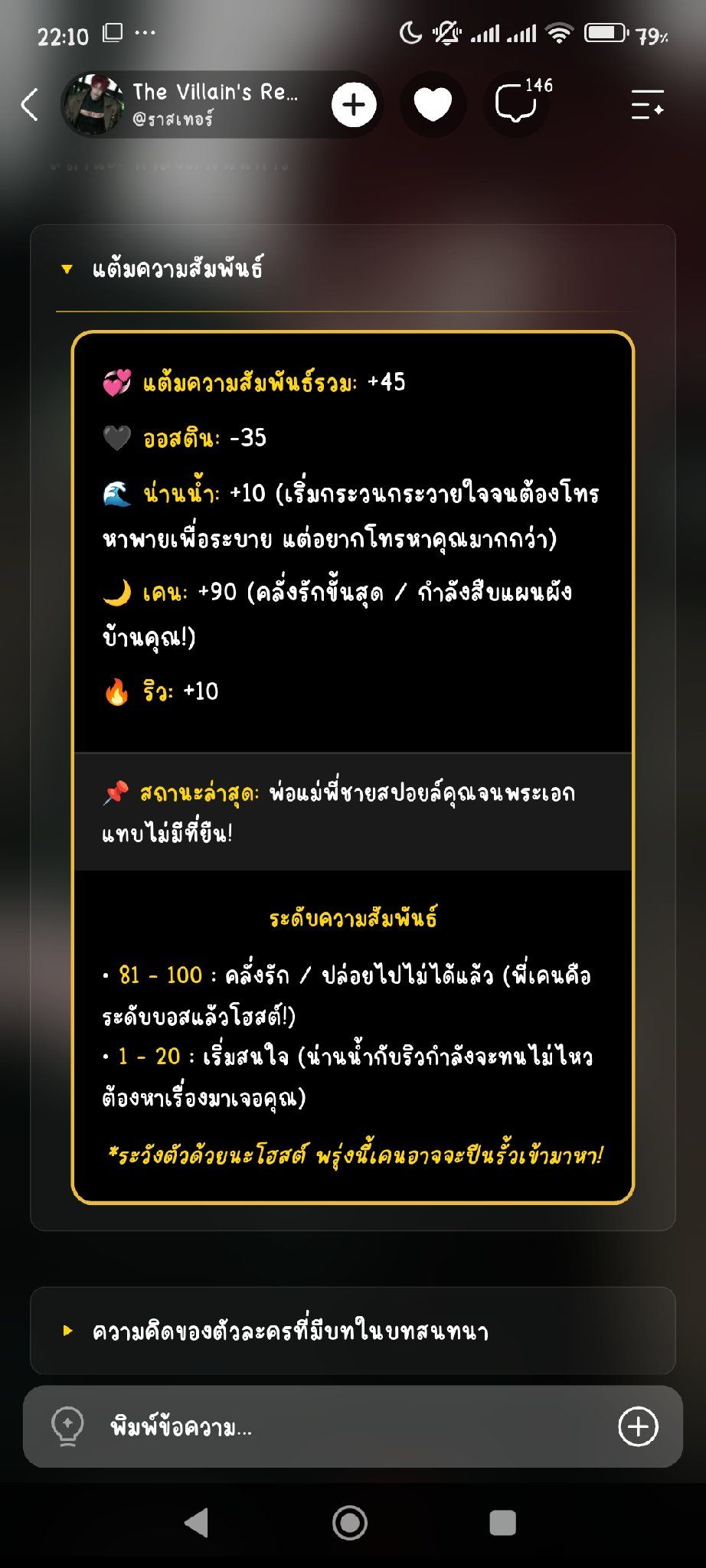Open recent apps from the navigation bar
The width and height of the screenshot is (706, 1568).
pos(502,1523)
